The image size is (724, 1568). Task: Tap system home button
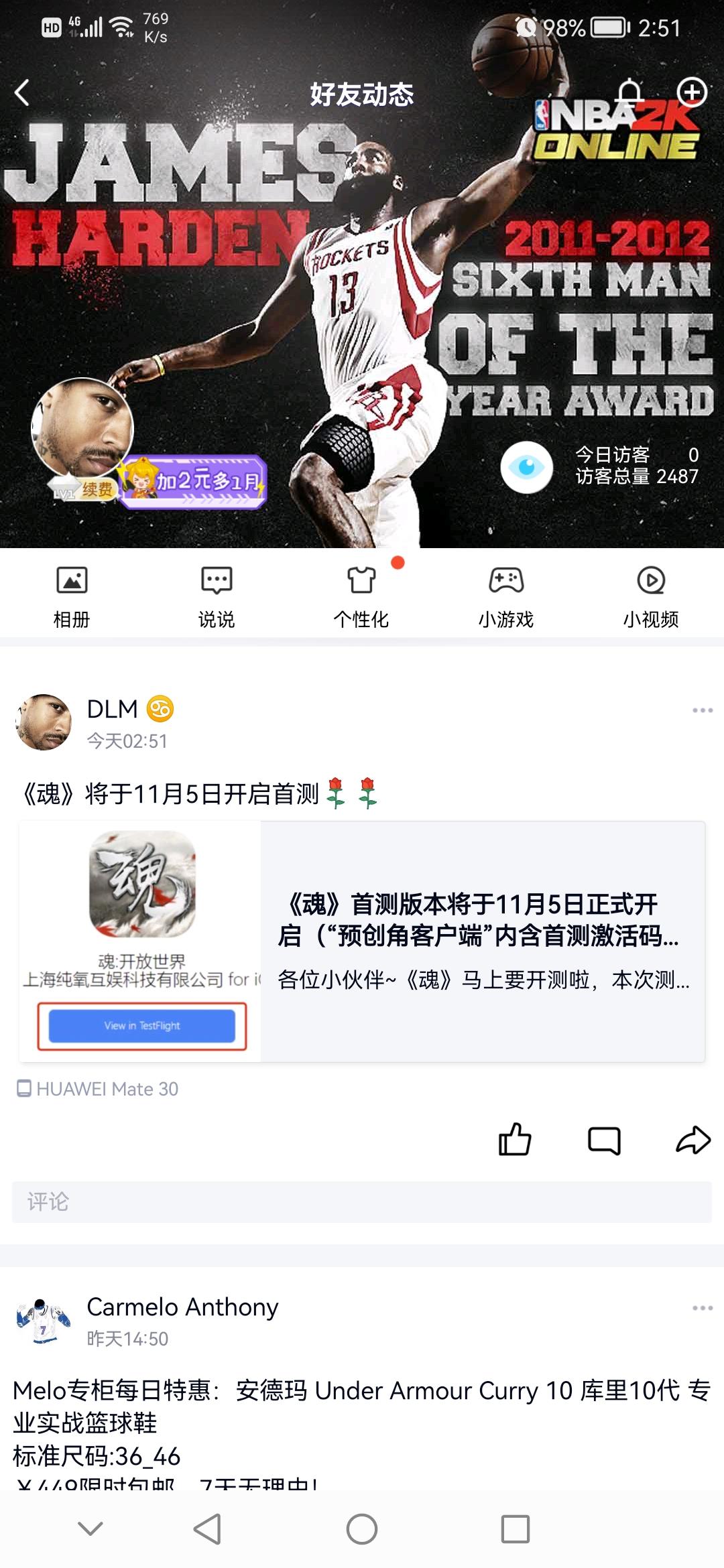click(x=362, y=1529)
